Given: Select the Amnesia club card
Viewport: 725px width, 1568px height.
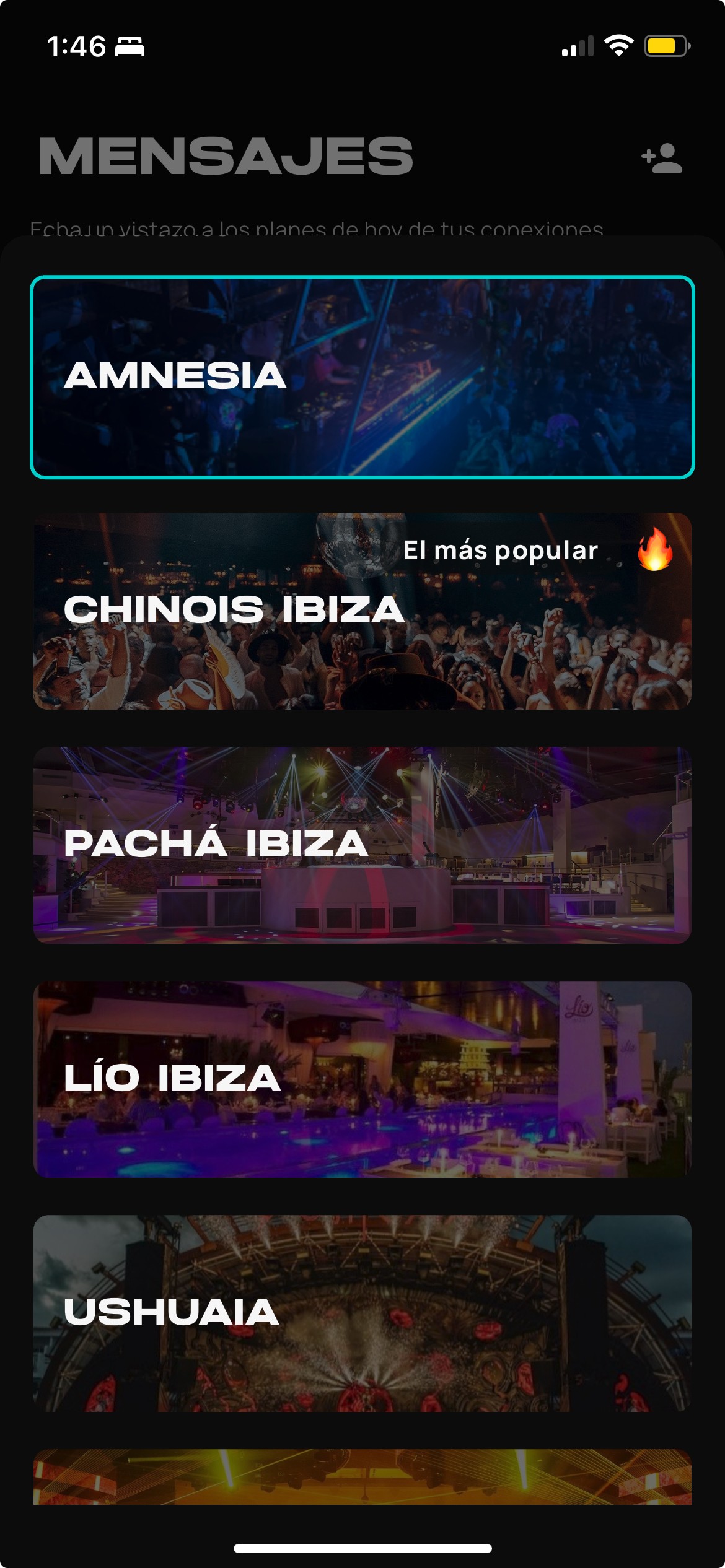Looking at the screenshot, I should pos(362,377).
